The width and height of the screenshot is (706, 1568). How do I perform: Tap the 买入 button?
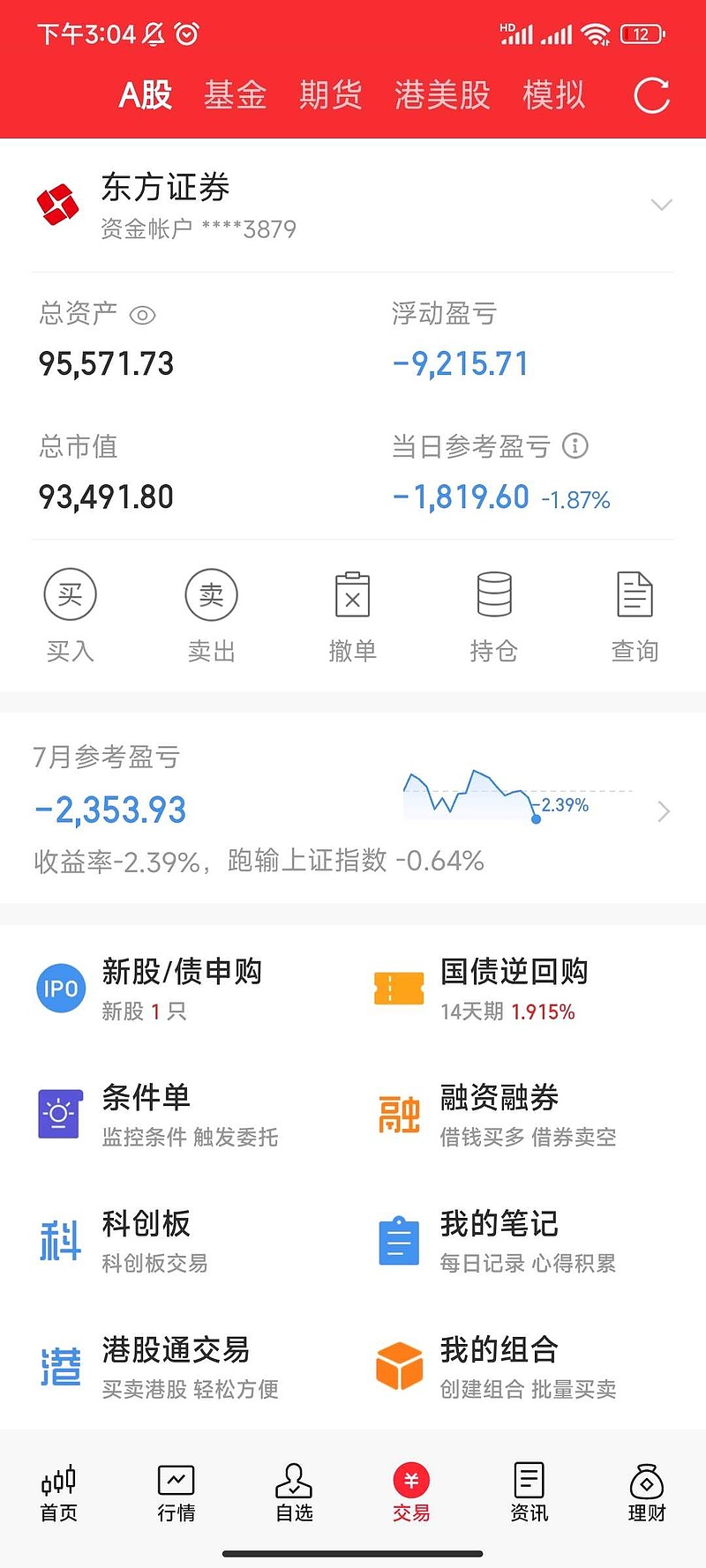(71, 615)
